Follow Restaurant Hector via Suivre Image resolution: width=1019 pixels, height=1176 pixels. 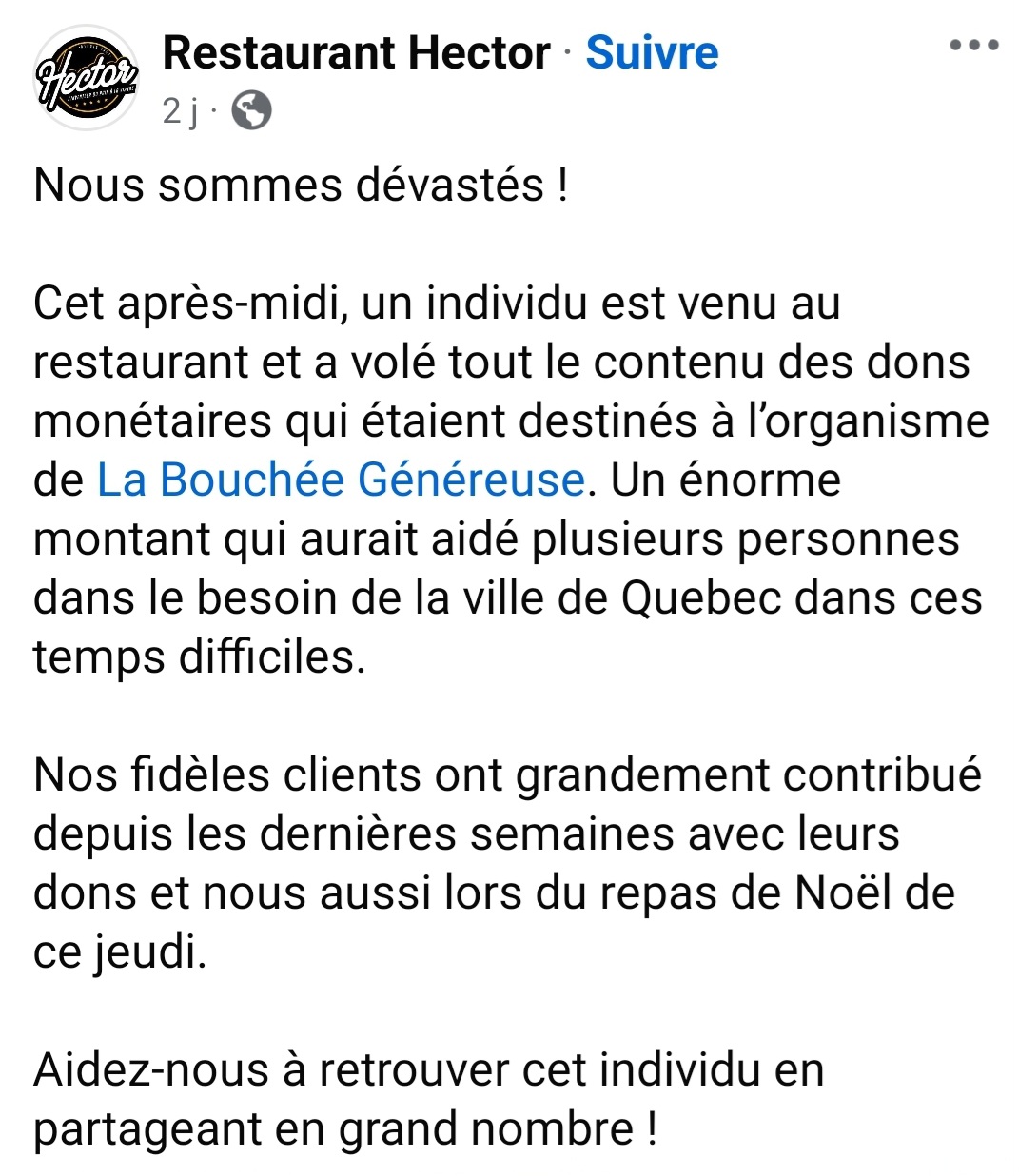tap(652, 52)
